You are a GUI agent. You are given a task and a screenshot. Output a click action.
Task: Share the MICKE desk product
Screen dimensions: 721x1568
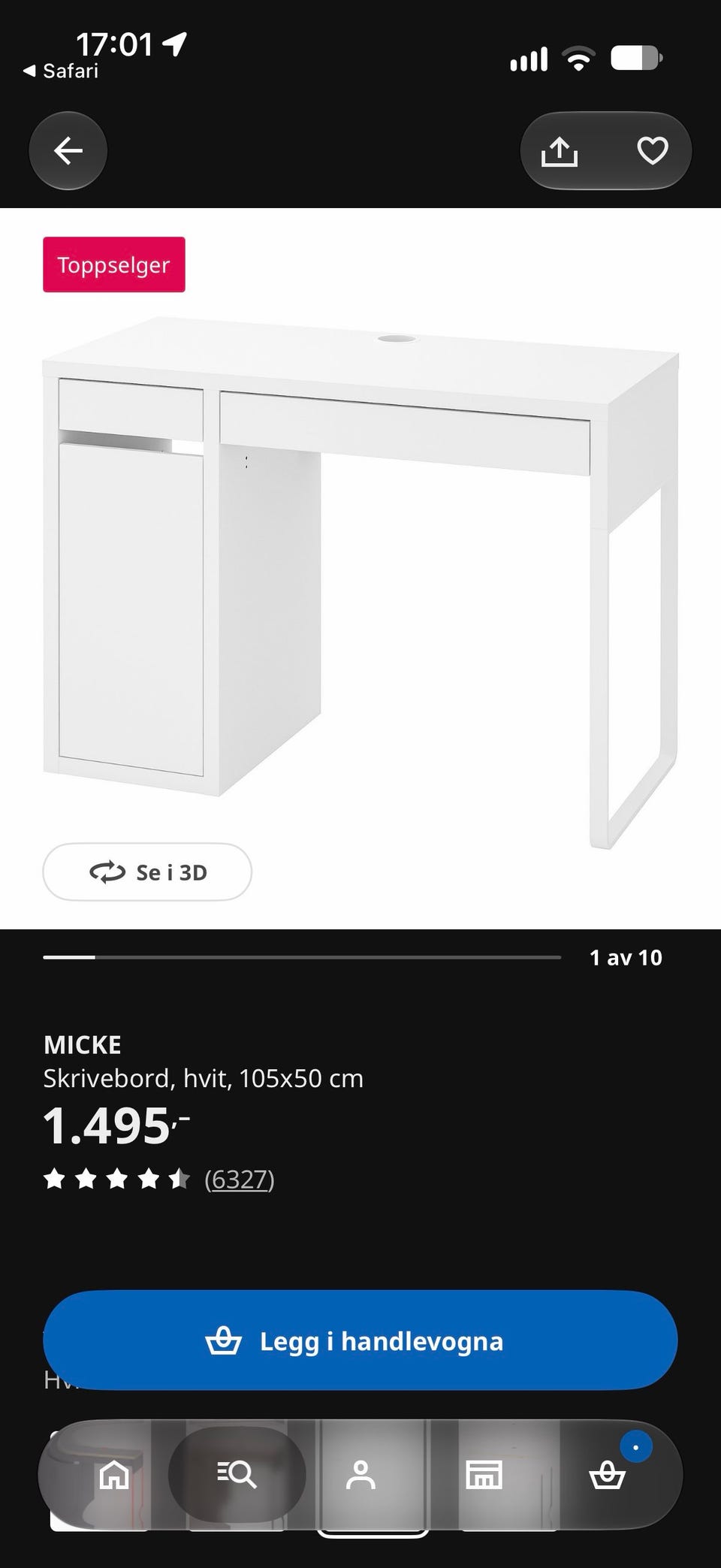pos(560,151)
